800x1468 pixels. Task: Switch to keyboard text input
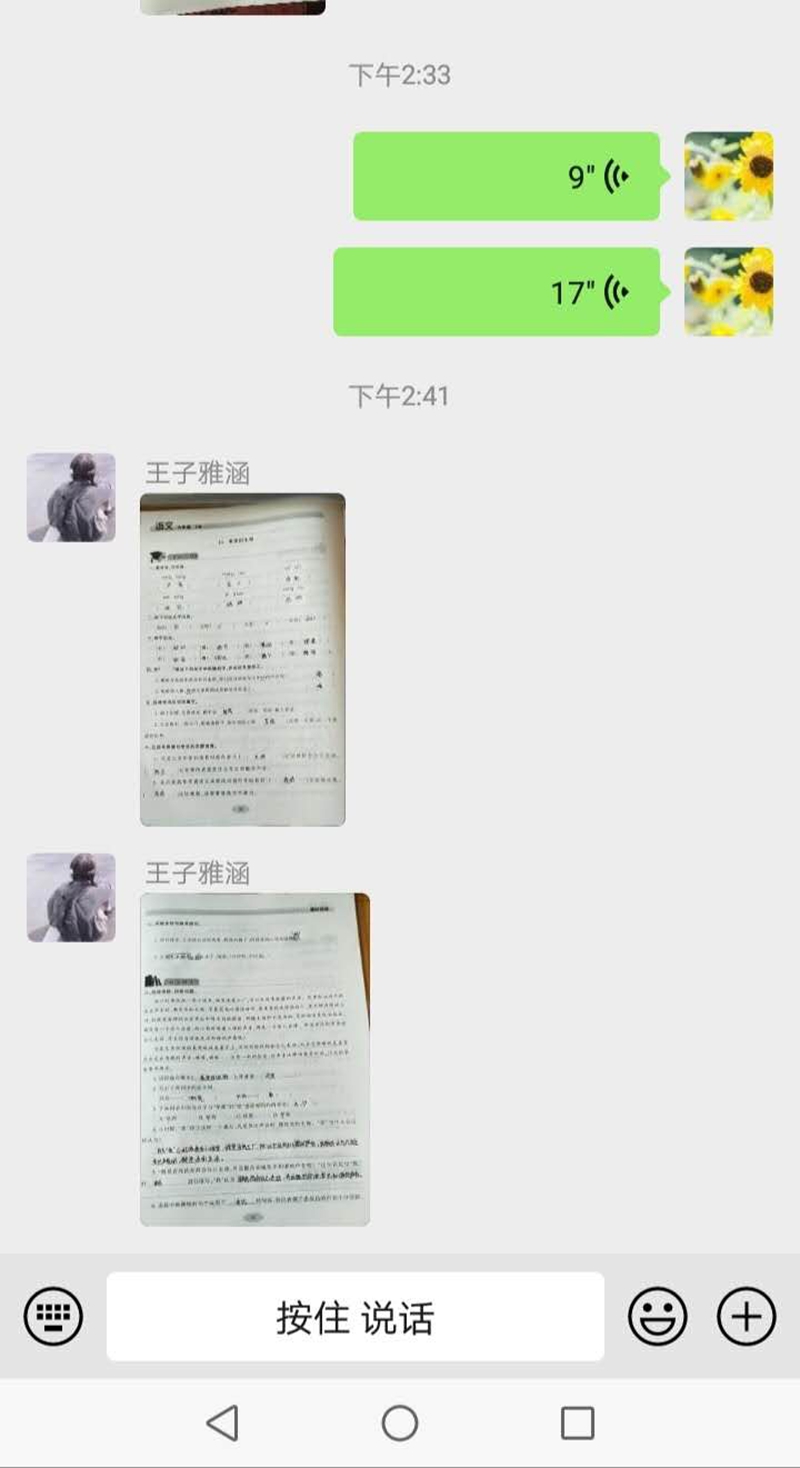[x=53, y=1316]
